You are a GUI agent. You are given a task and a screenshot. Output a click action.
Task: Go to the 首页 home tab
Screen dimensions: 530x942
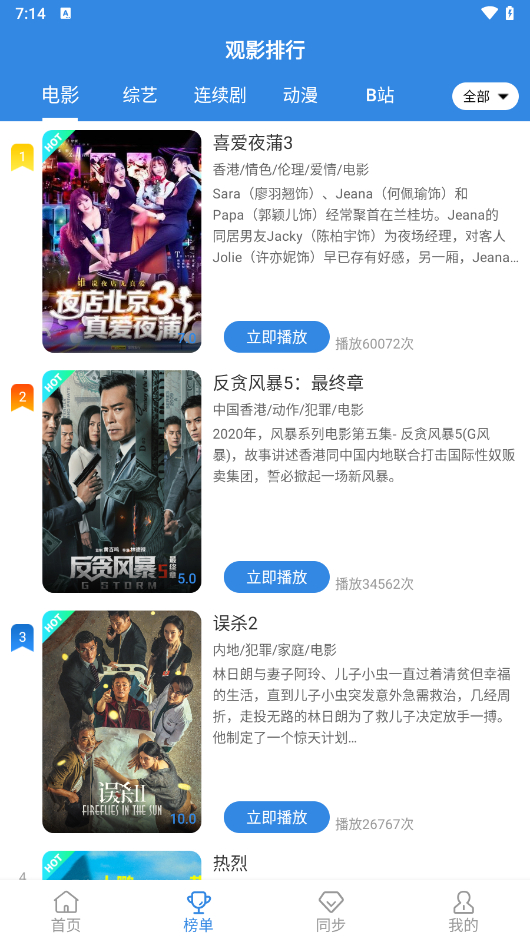coord(66,911)
